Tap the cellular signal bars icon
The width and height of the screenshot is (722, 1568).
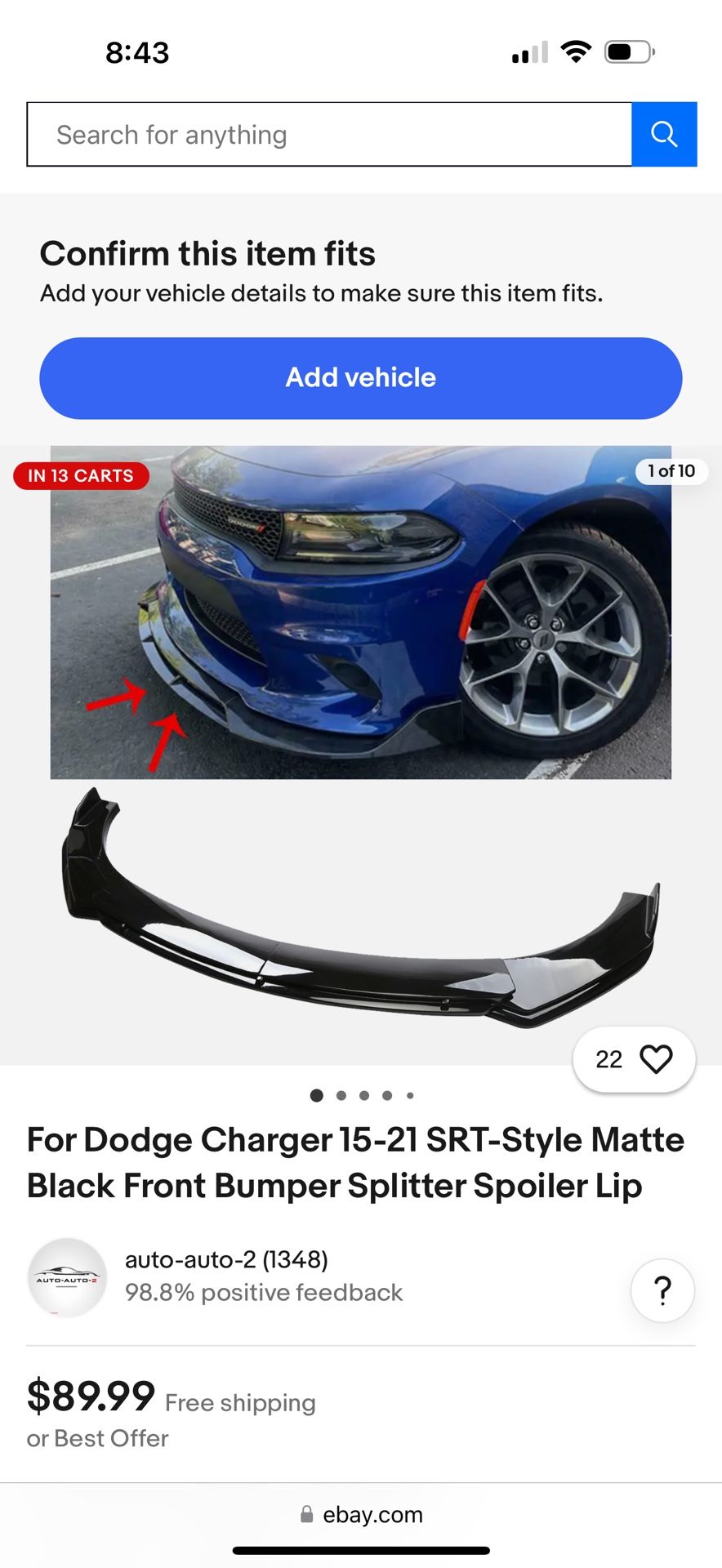pos(528,52)
